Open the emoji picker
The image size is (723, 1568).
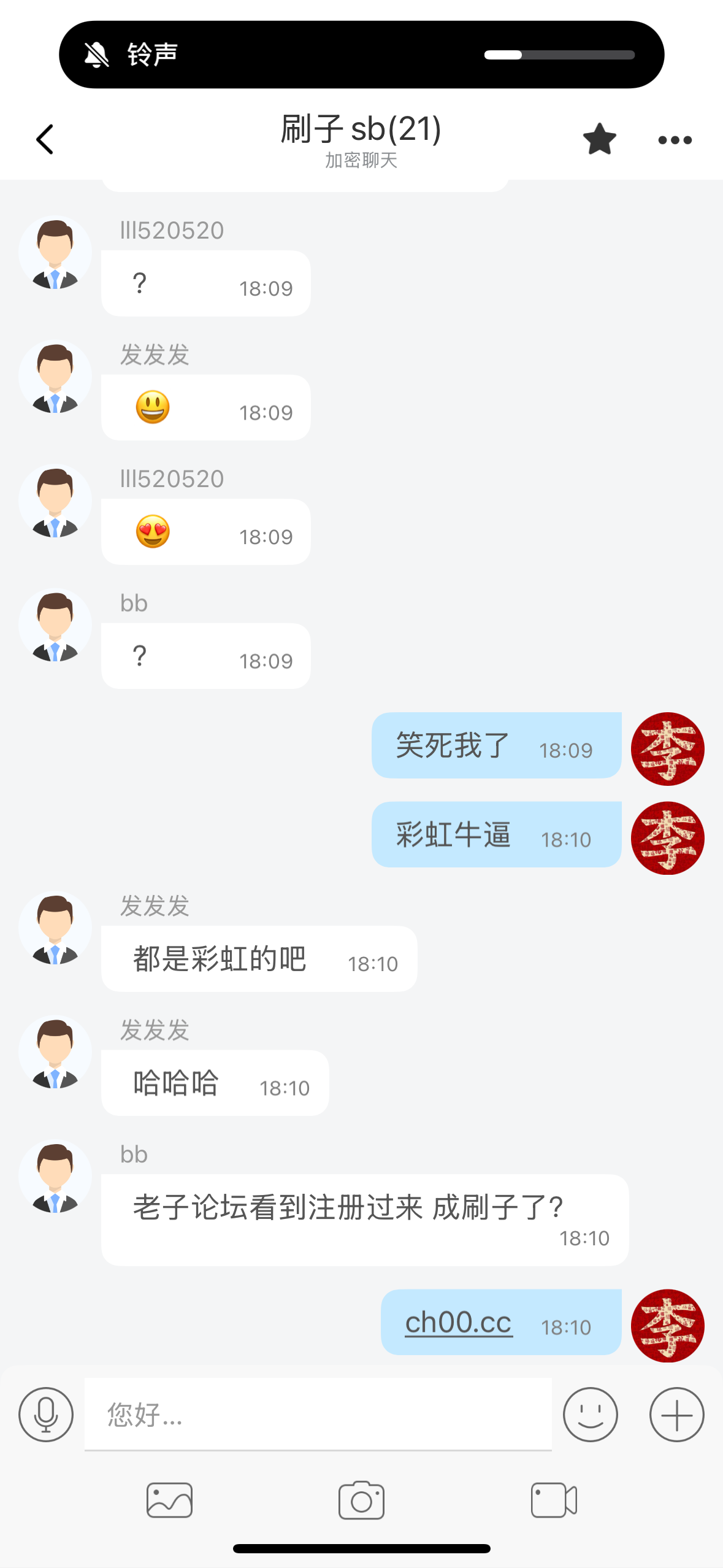tap(590, 1415)
